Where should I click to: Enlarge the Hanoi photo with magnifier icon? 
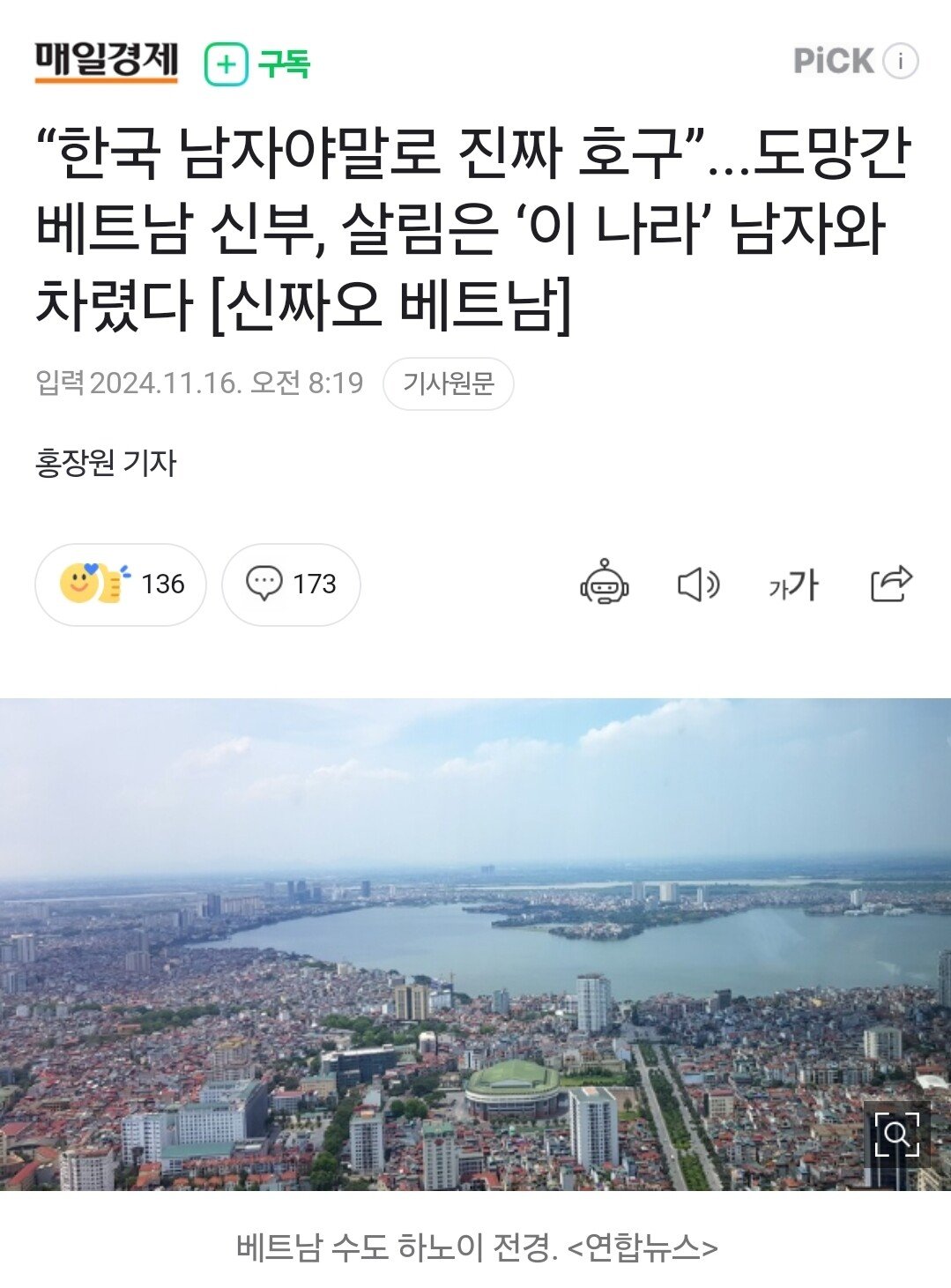[x=896, y=1134]
